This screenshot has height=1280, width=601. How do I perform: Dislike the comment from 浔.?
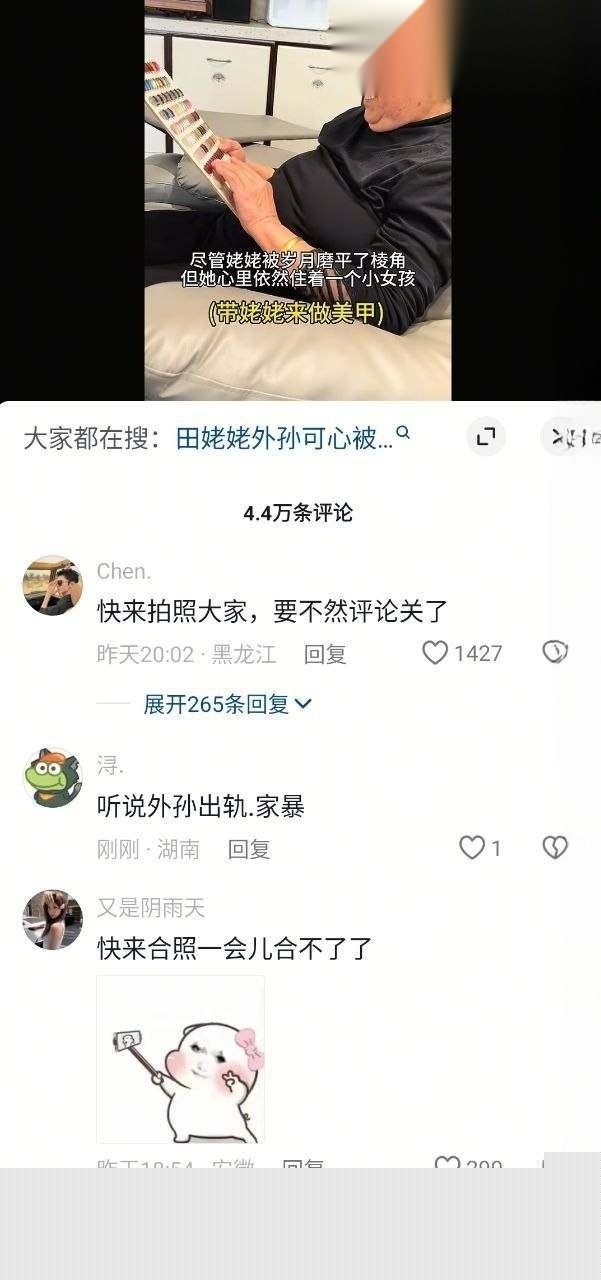554,848
